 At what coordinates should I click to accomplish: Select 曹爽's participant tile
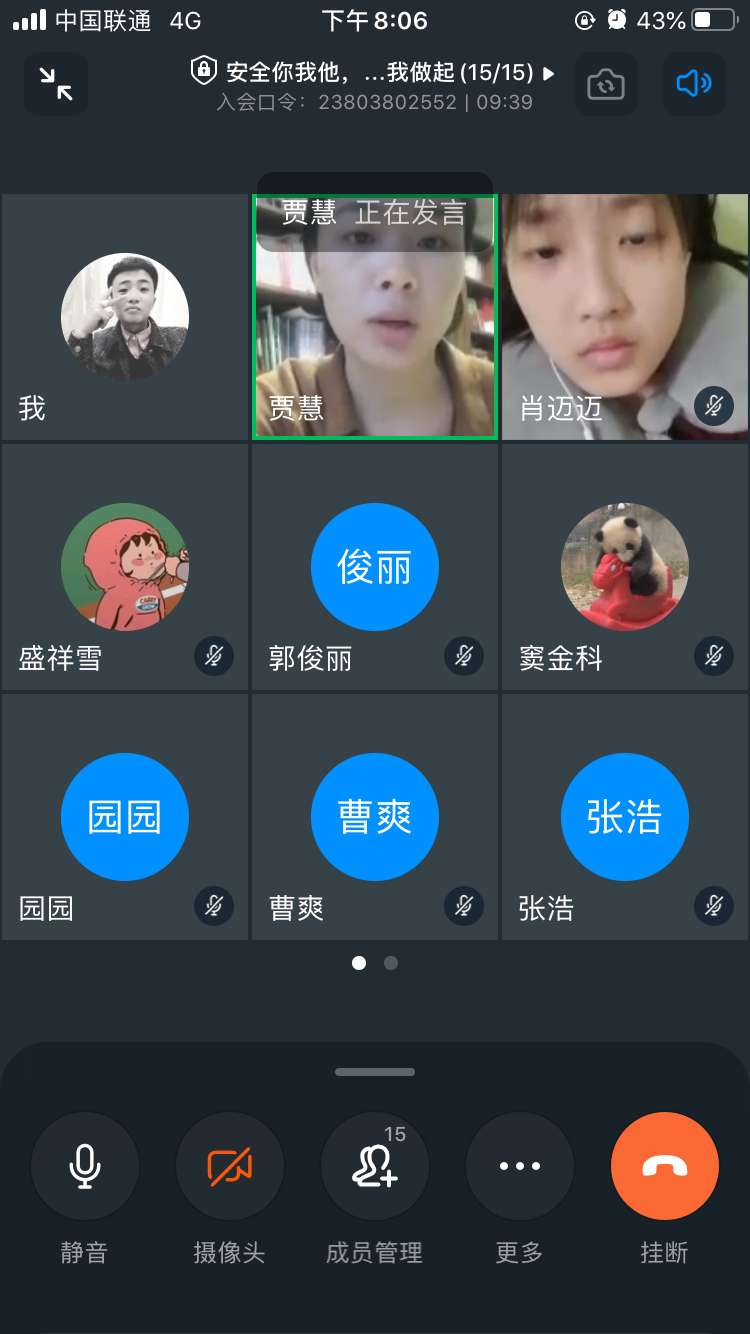point(375,817)
